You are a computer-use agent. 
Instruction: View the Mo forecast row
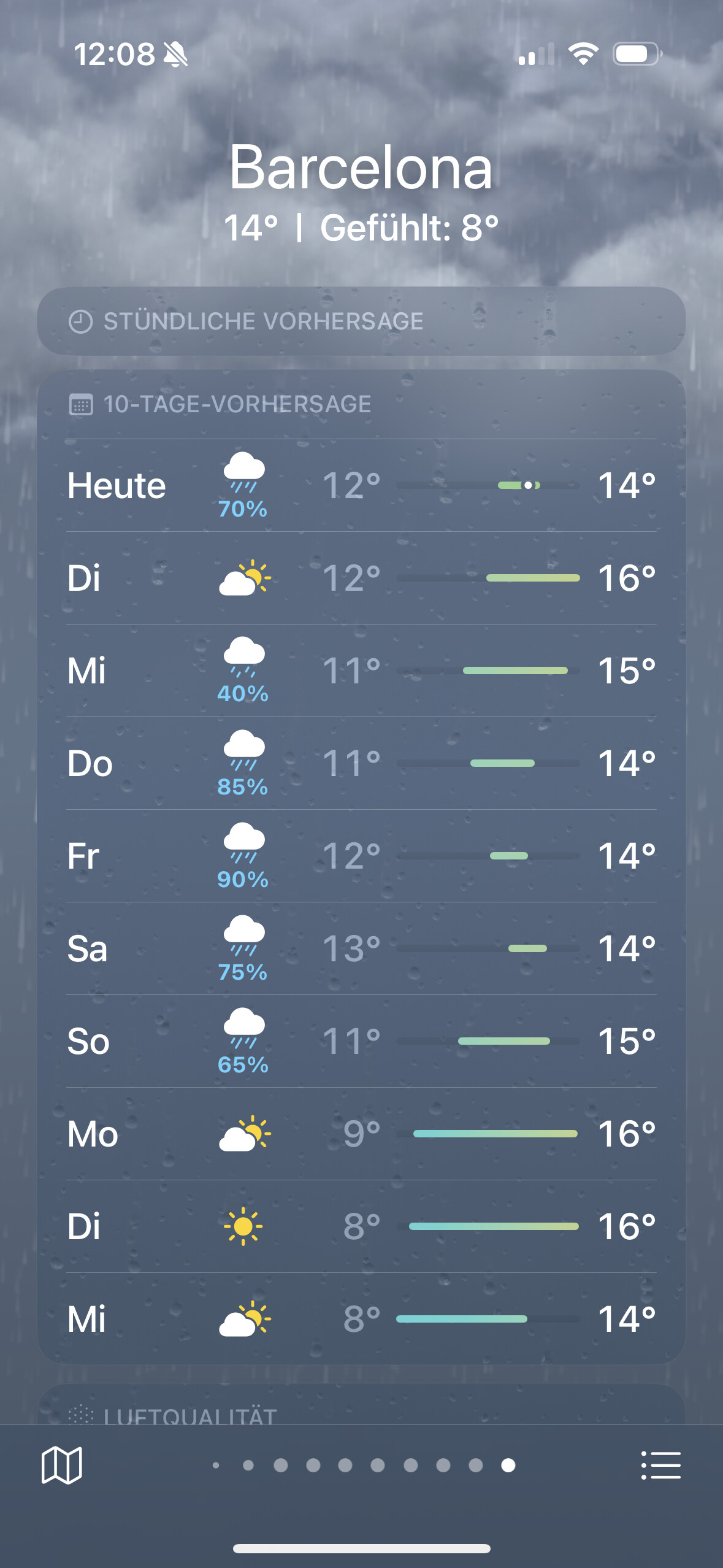tap(361, 1134)
